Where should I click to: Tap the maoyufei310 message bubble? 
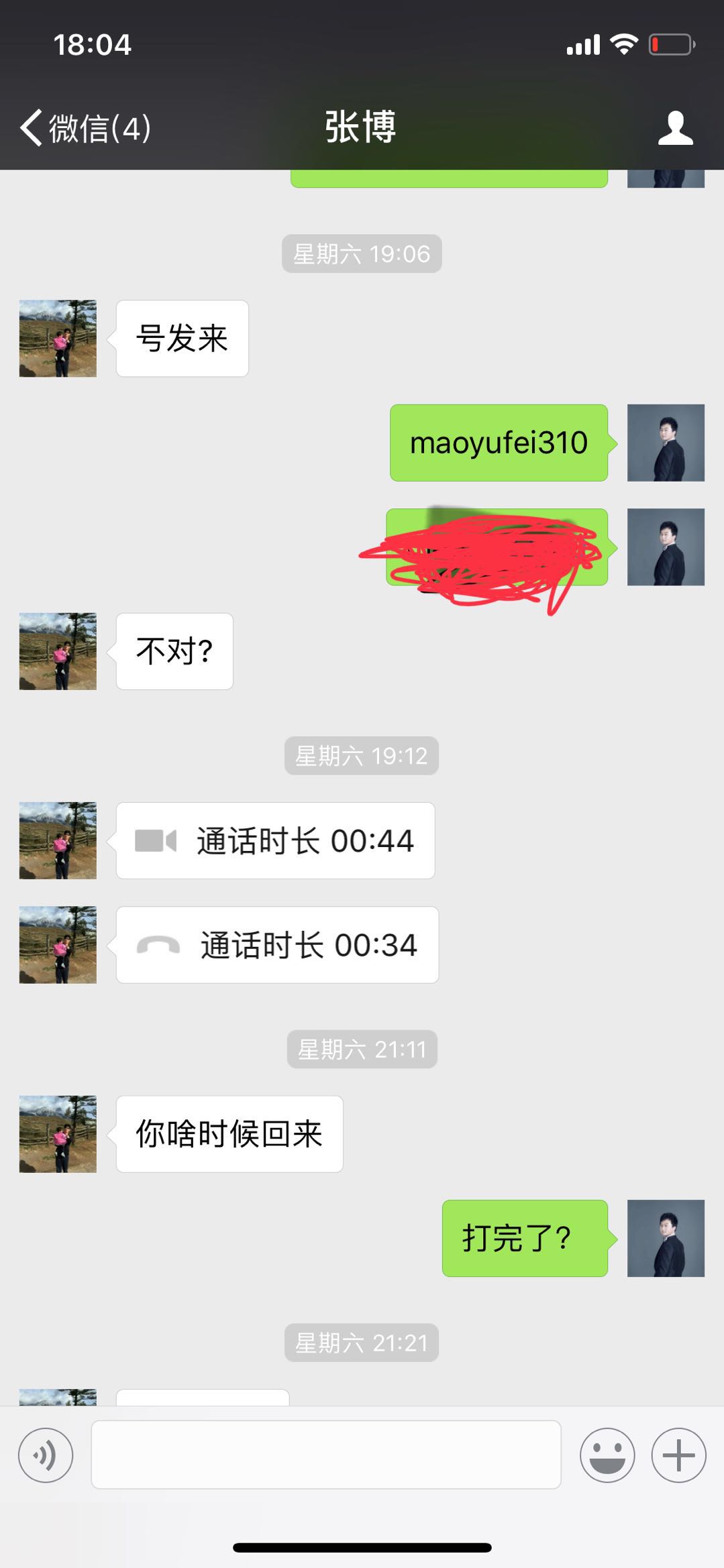click(498, 443)
